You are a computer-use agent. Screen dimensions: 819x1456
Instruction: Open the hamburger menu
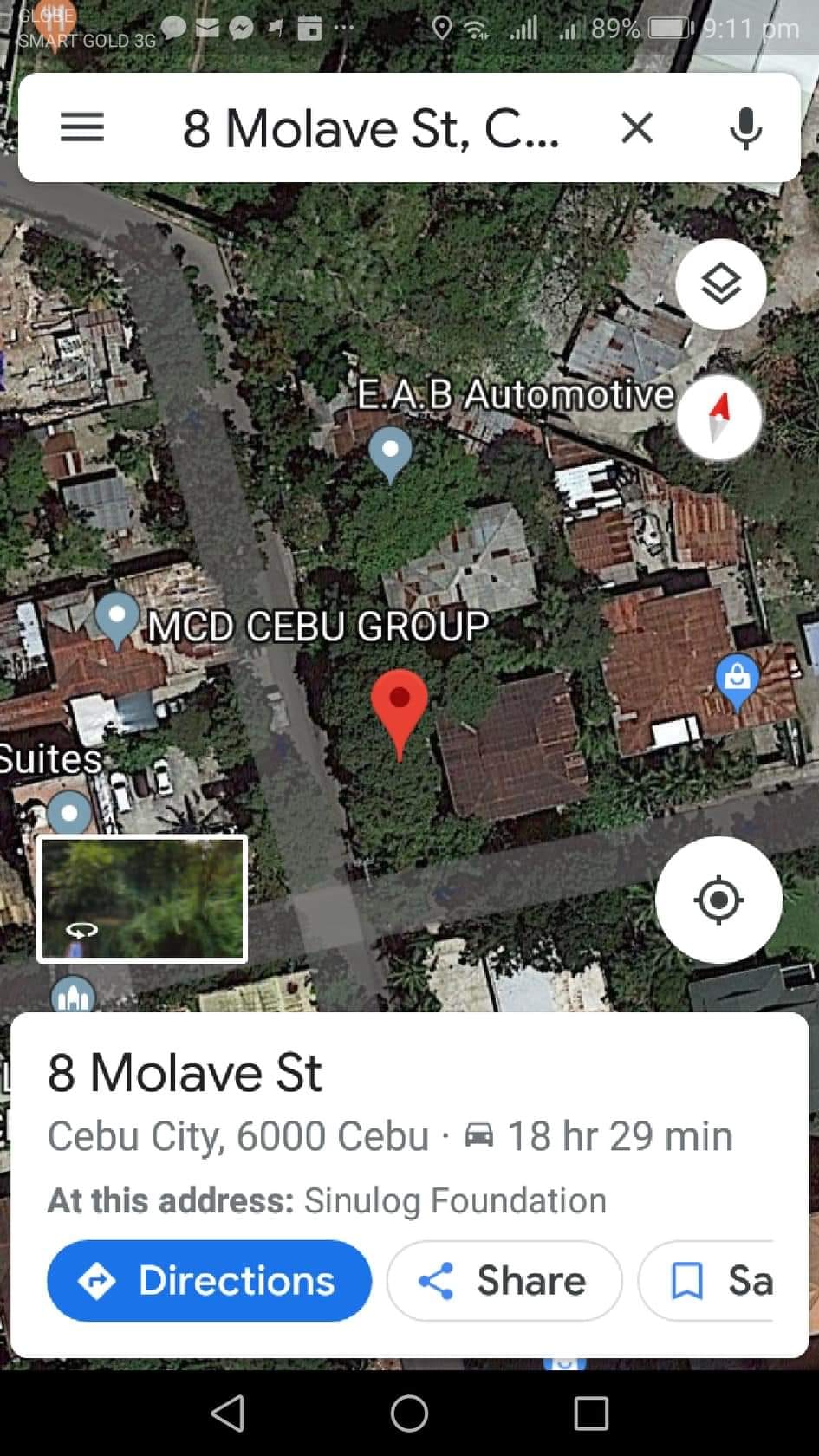82,128
